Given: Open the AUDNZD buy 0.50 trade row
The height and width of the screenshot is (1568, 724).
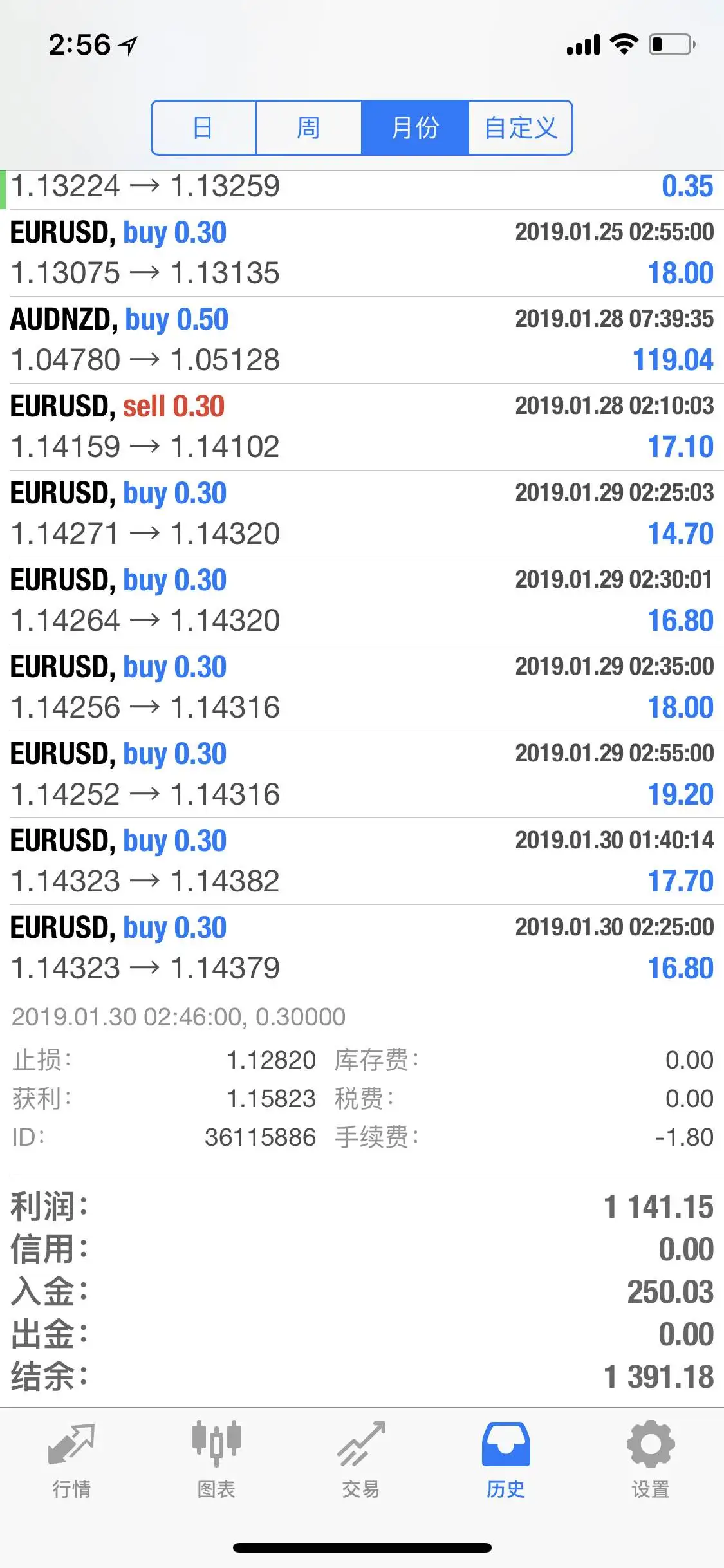Looking at the screenshot, I should click(x=362, y=340).
